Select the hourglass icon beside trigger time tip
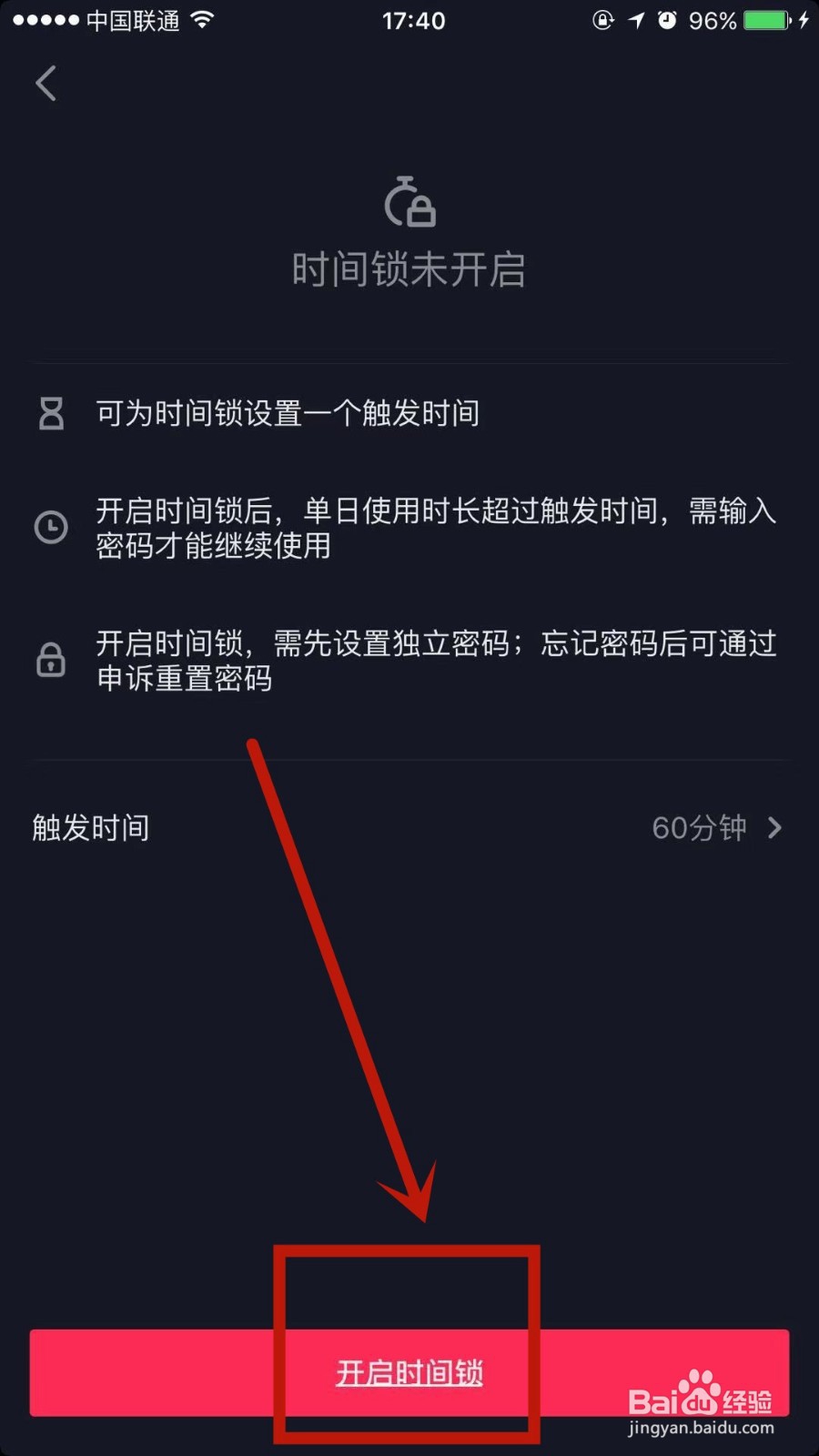The width and height of the screenshot is (819, 1456). (x=51, y=412)
